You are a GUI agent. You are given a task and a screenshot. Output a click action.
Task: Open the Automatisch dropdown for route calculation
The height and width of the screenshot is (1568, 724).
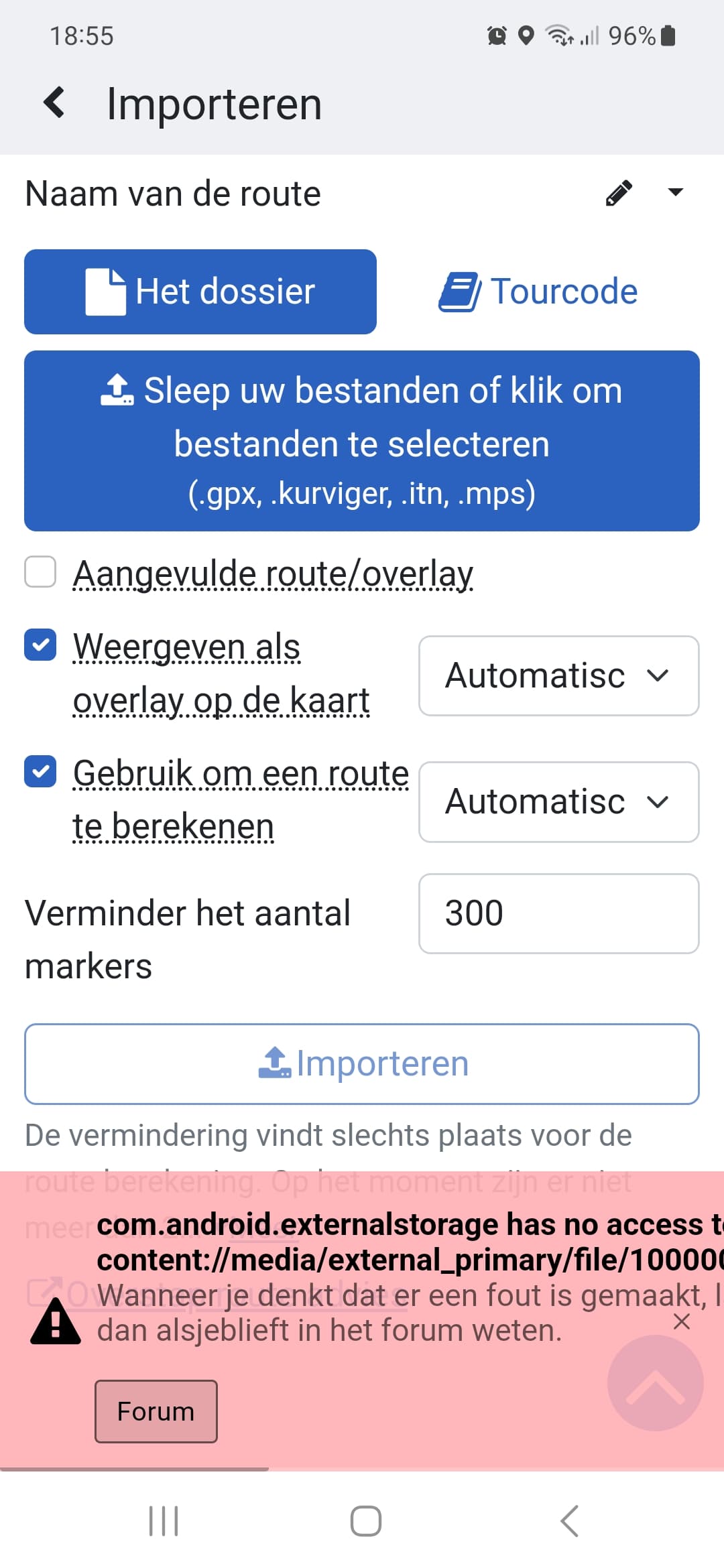[558, 801]
